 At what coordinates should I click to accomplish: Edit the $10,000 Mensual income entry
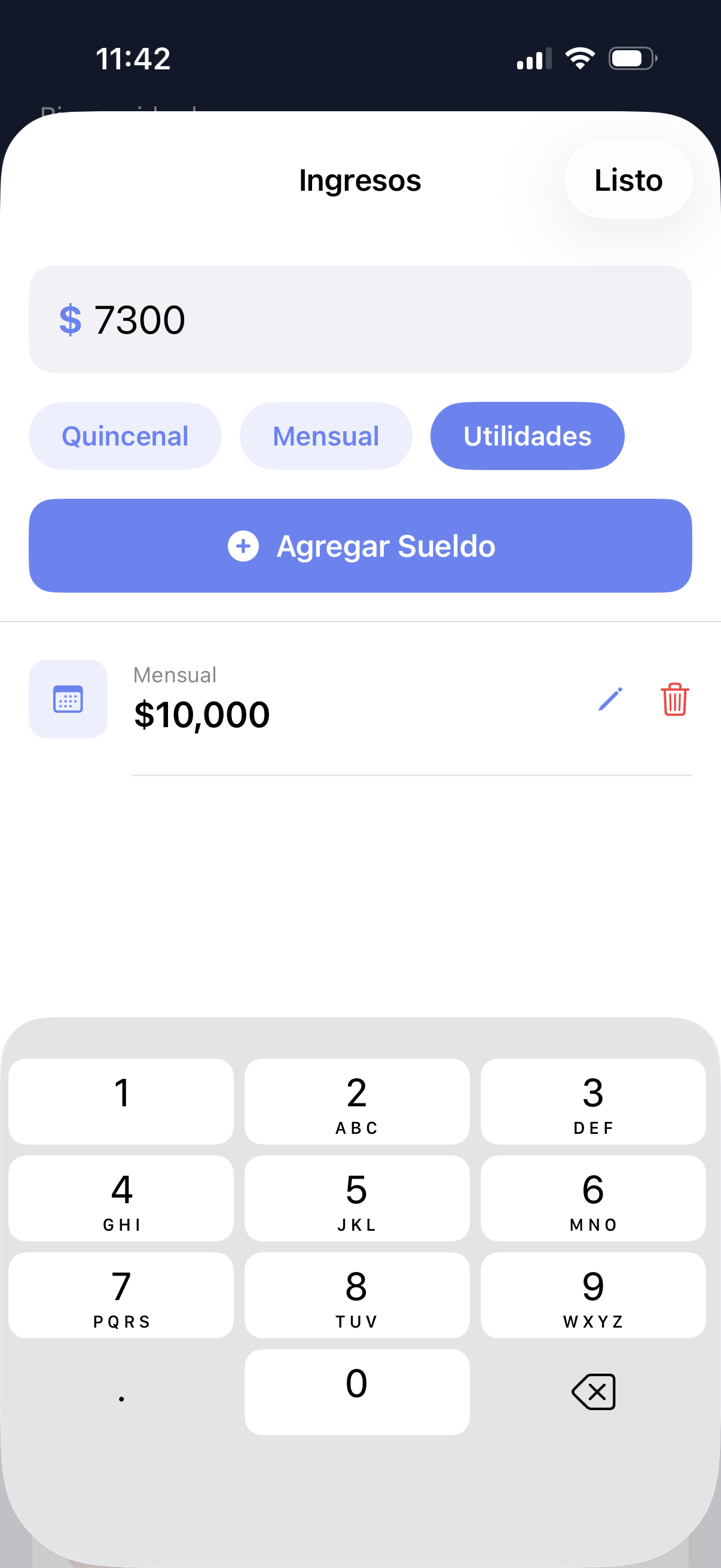pyautogui.click(x=610, y=698)
